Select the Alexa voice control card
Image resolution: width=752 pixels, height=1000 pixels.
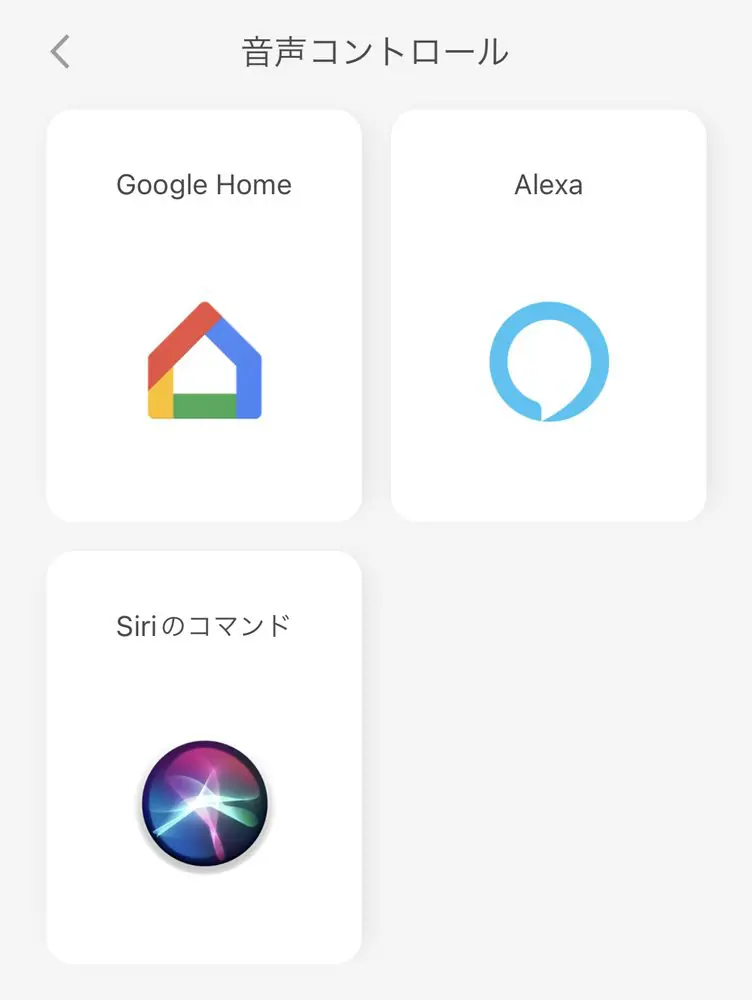pyautogui.click(x=548, y=316)
